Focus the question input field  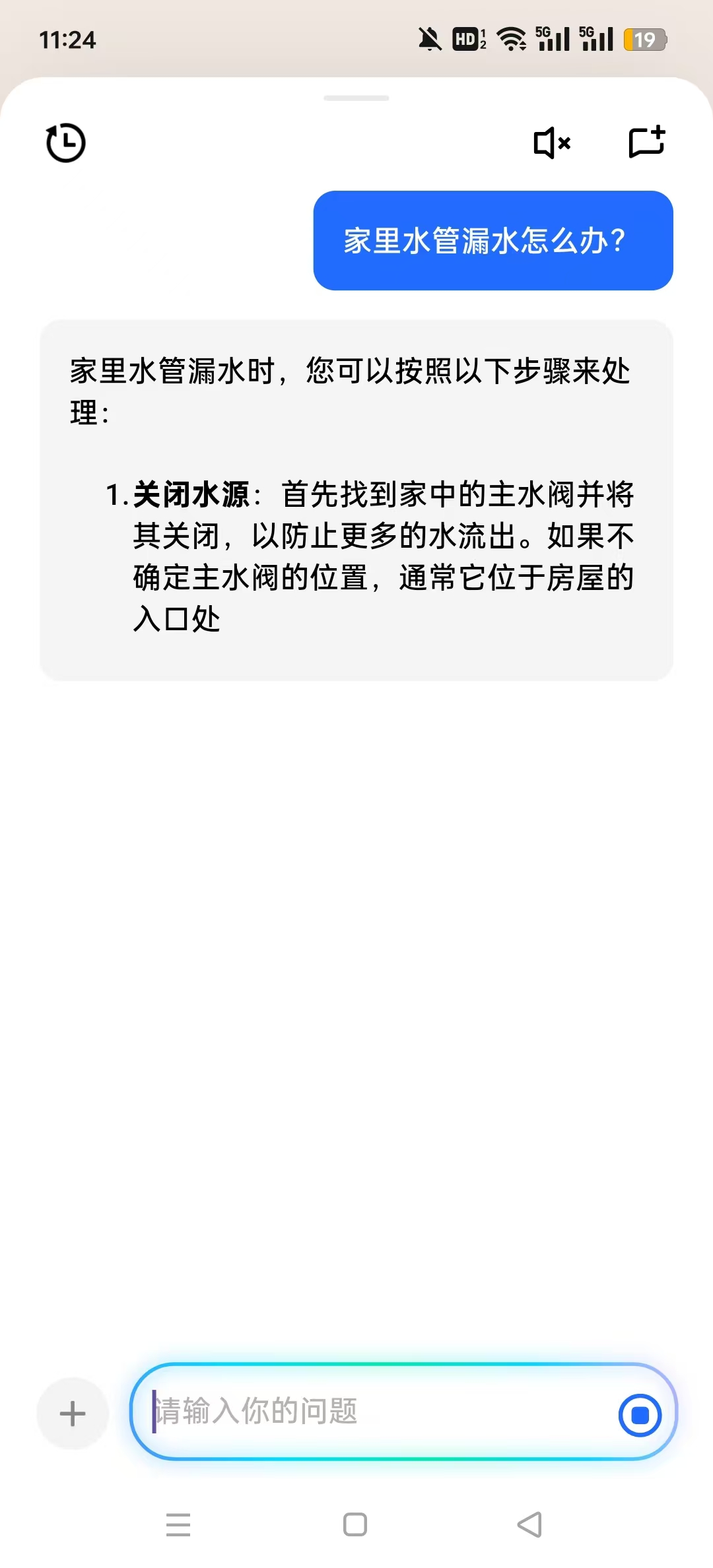point(376,1412)
